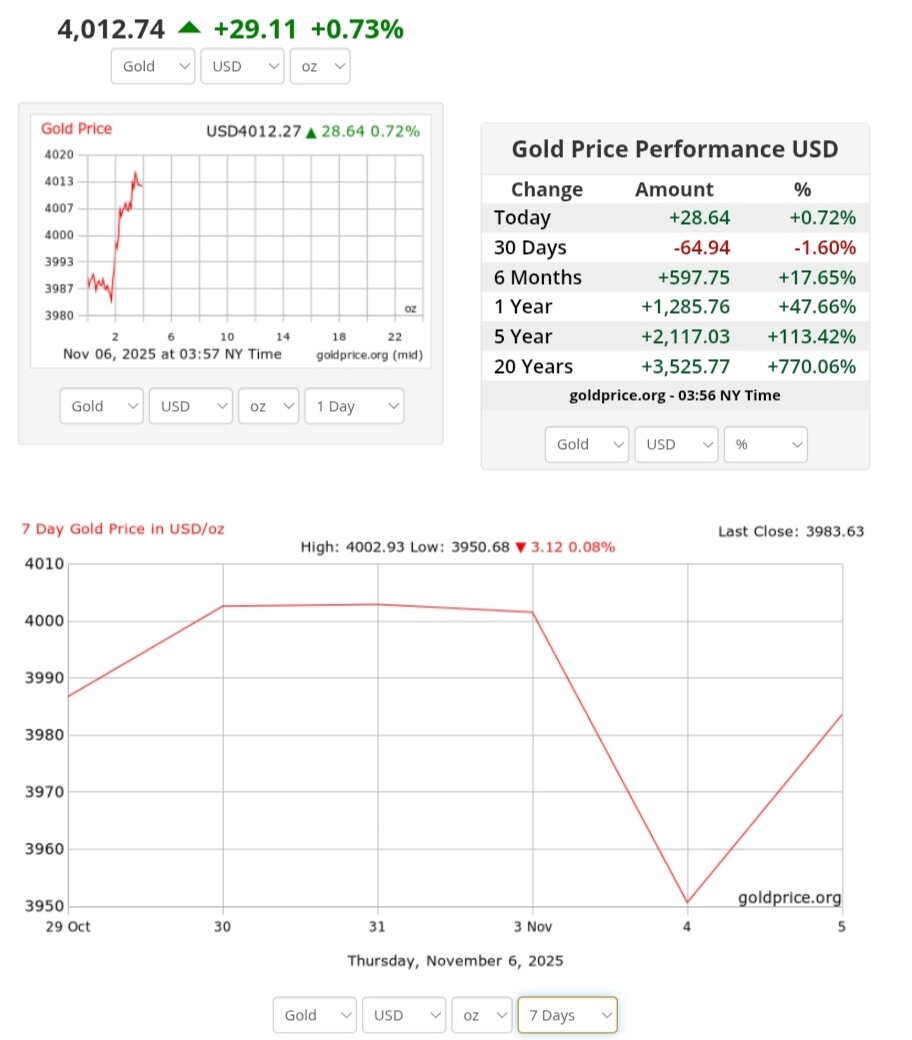
Task: Change the metal under the 1 Day chart
Action: (102, 406)
